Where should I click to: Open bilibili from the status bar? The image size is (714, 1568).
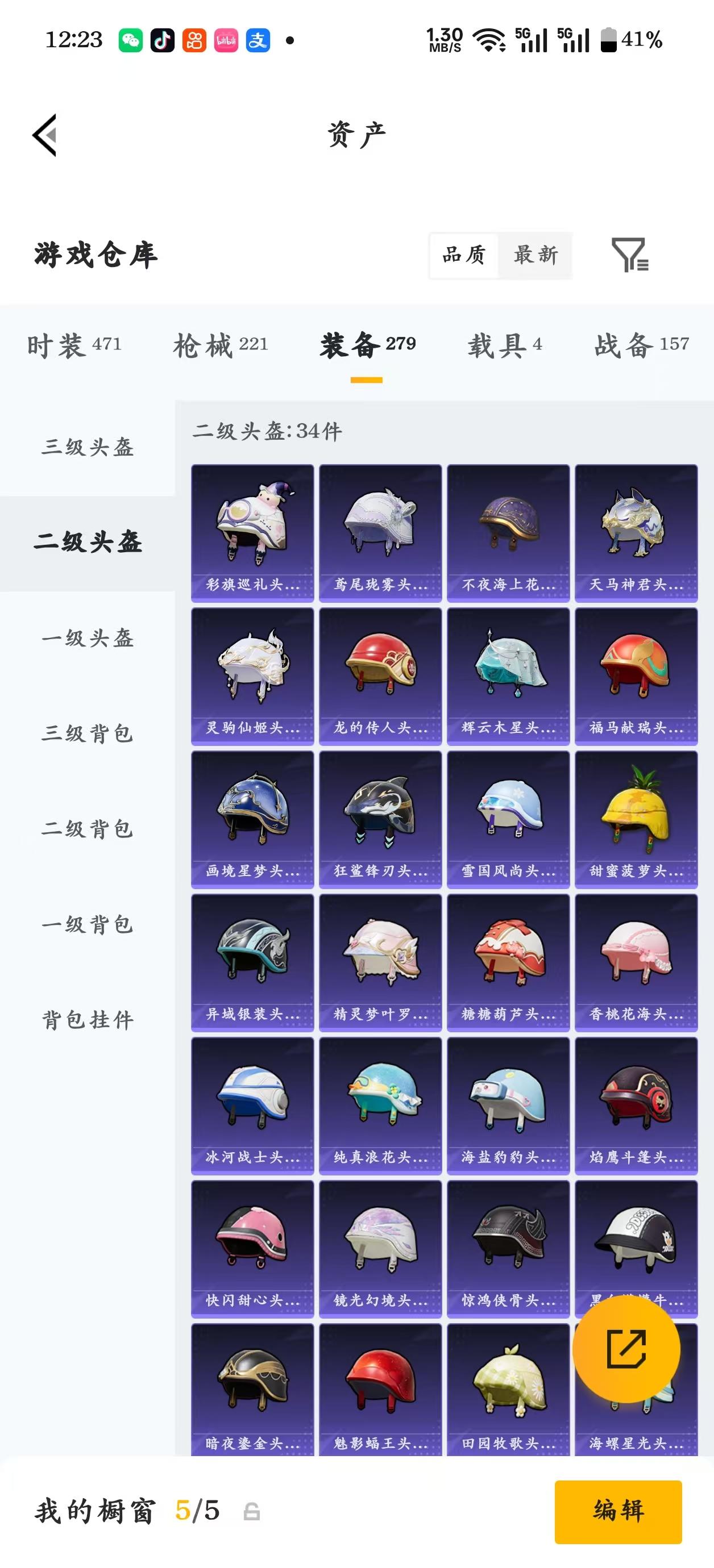[226, 40]
